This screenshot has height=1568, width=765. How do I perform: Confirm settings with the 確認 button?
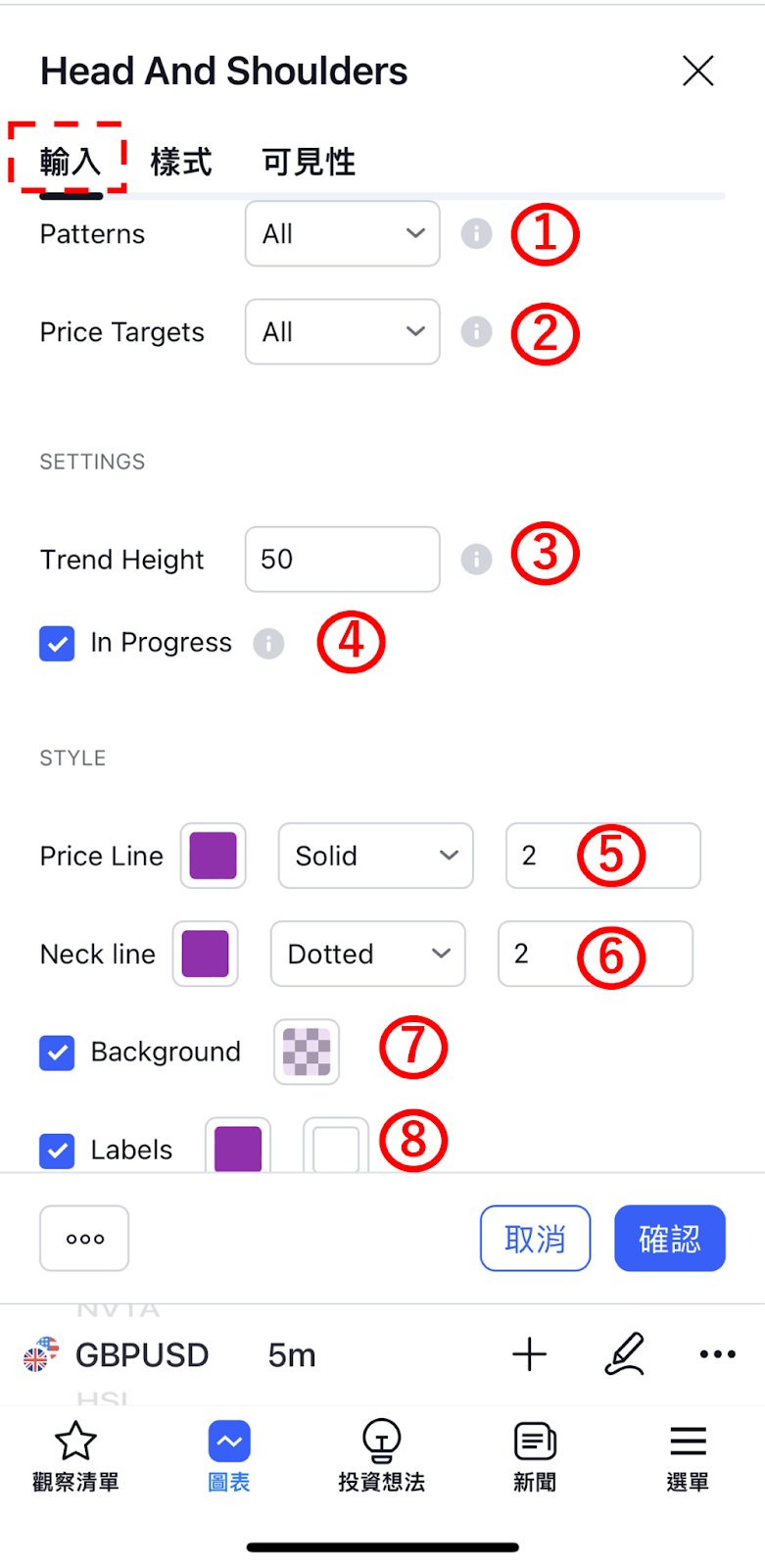670,1239
